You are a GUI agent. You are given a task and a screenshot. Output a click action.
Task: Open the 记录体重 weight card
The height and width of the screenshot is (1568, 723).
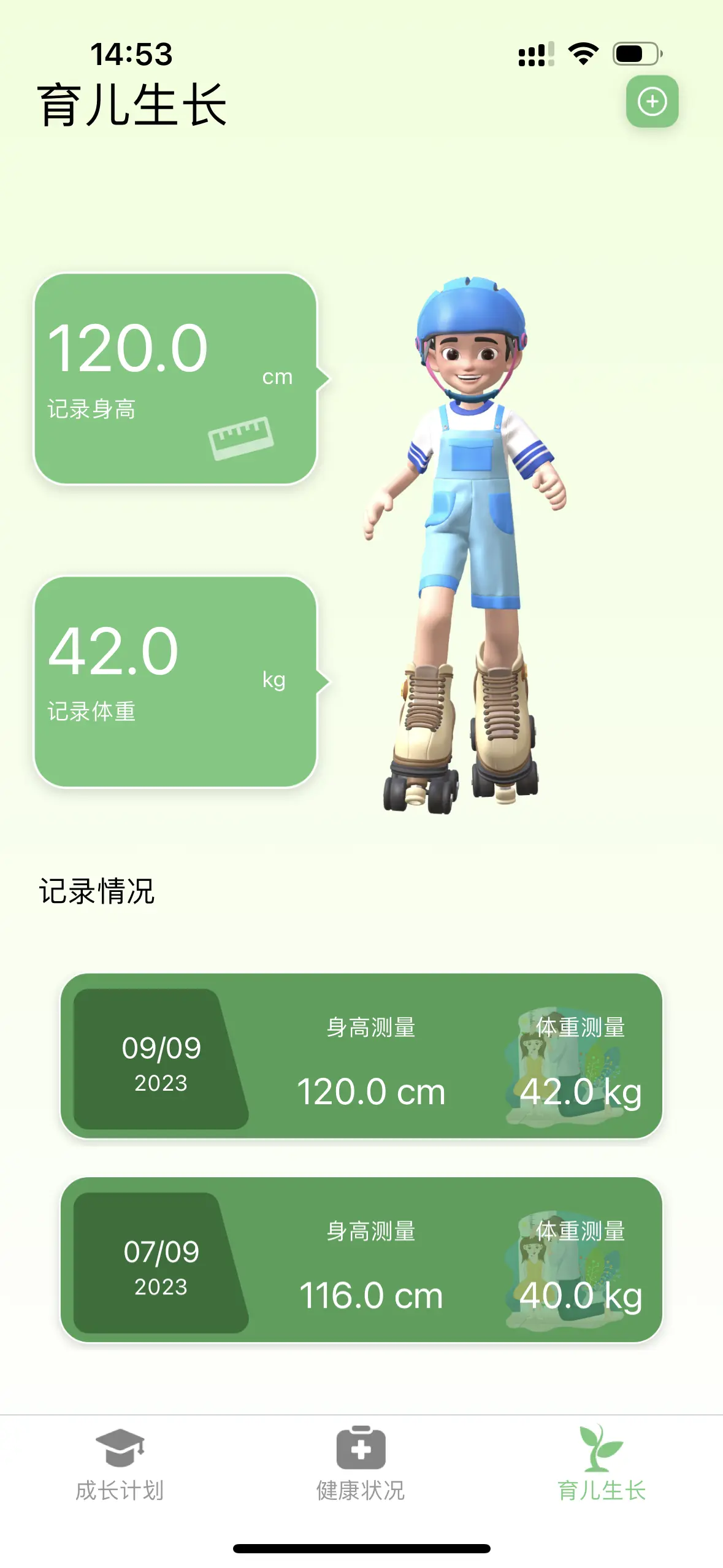click(x=175, y=682)
